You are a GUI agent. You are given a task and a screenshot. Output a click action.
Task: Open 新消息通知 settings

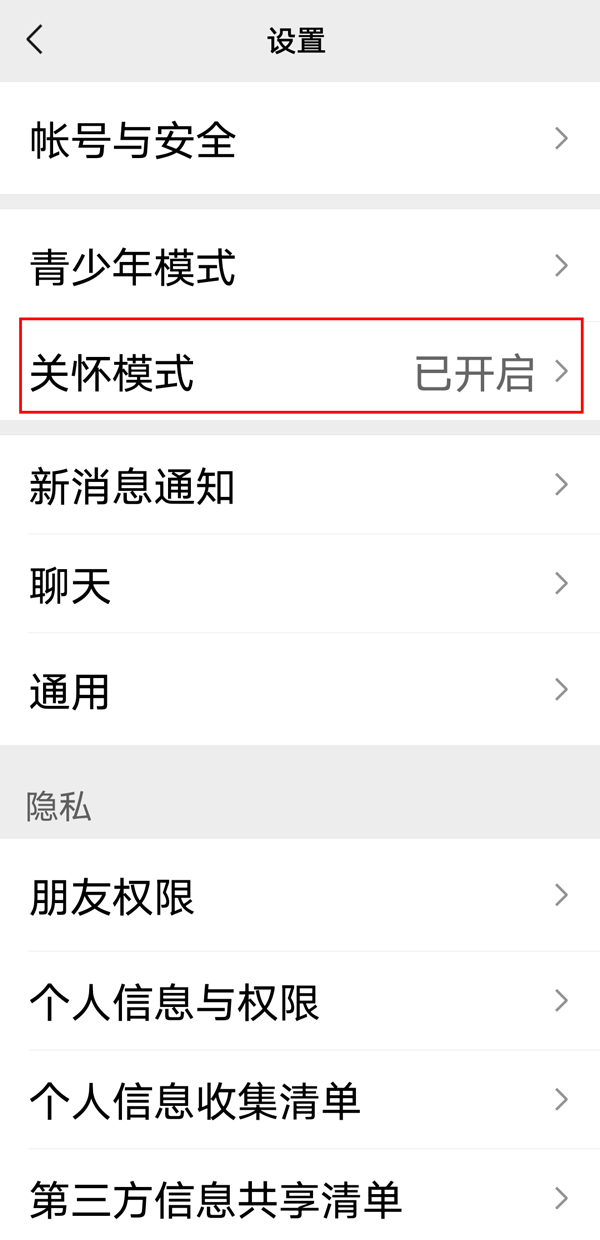300,486
